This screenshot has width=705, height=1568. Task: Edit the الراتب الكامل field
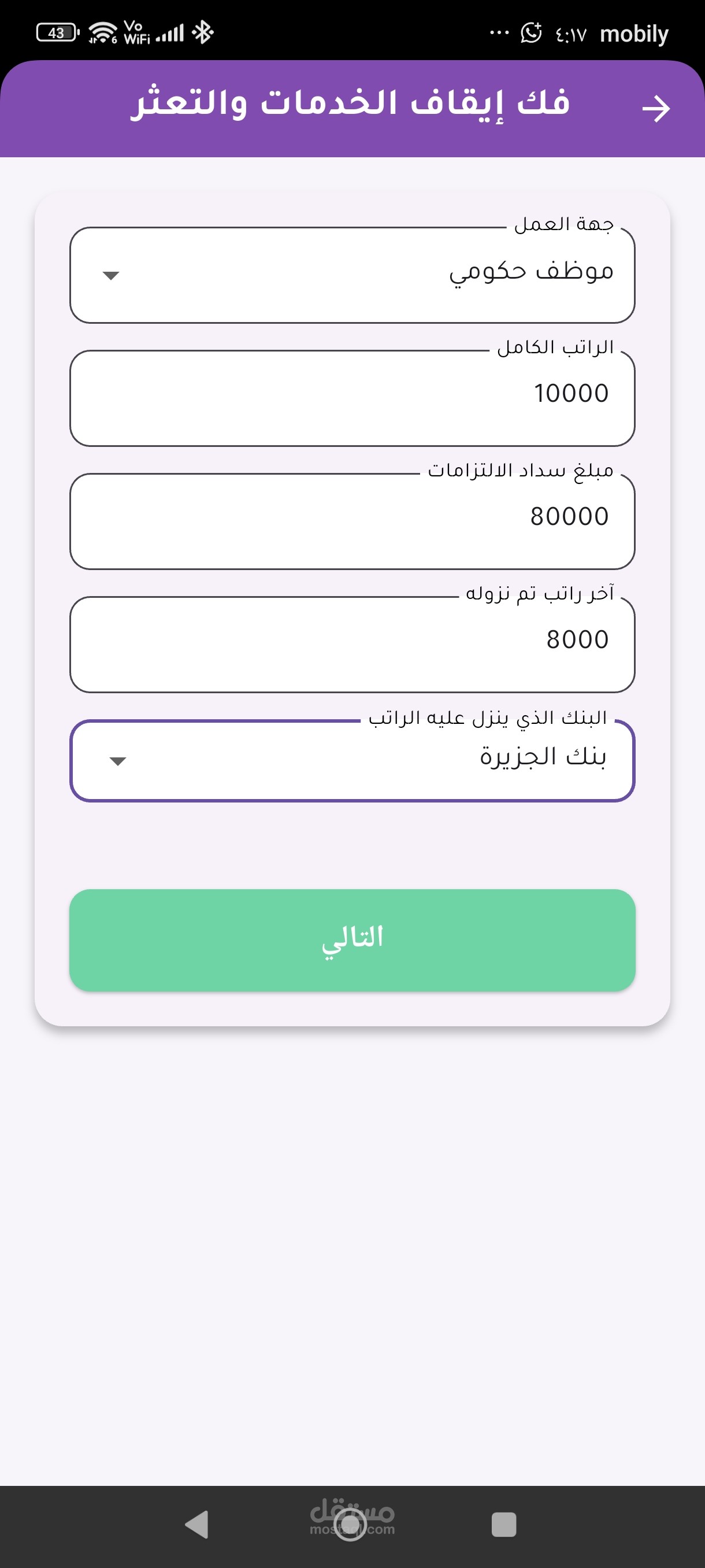coord(352,398)
